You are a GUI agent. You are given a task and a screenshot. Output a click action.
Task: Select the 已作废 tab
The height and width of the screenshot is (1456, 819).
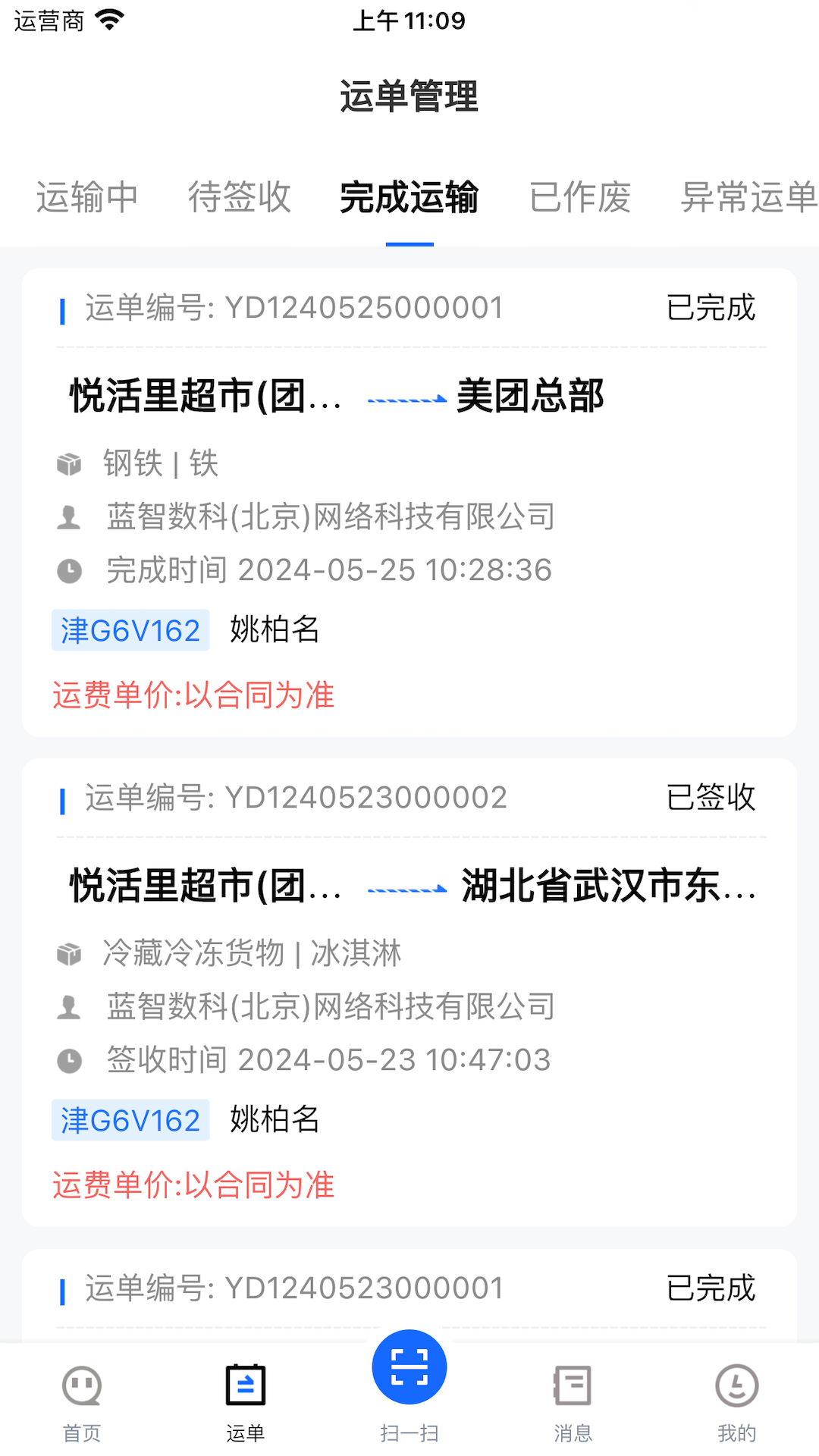click(x=579, y=197)
